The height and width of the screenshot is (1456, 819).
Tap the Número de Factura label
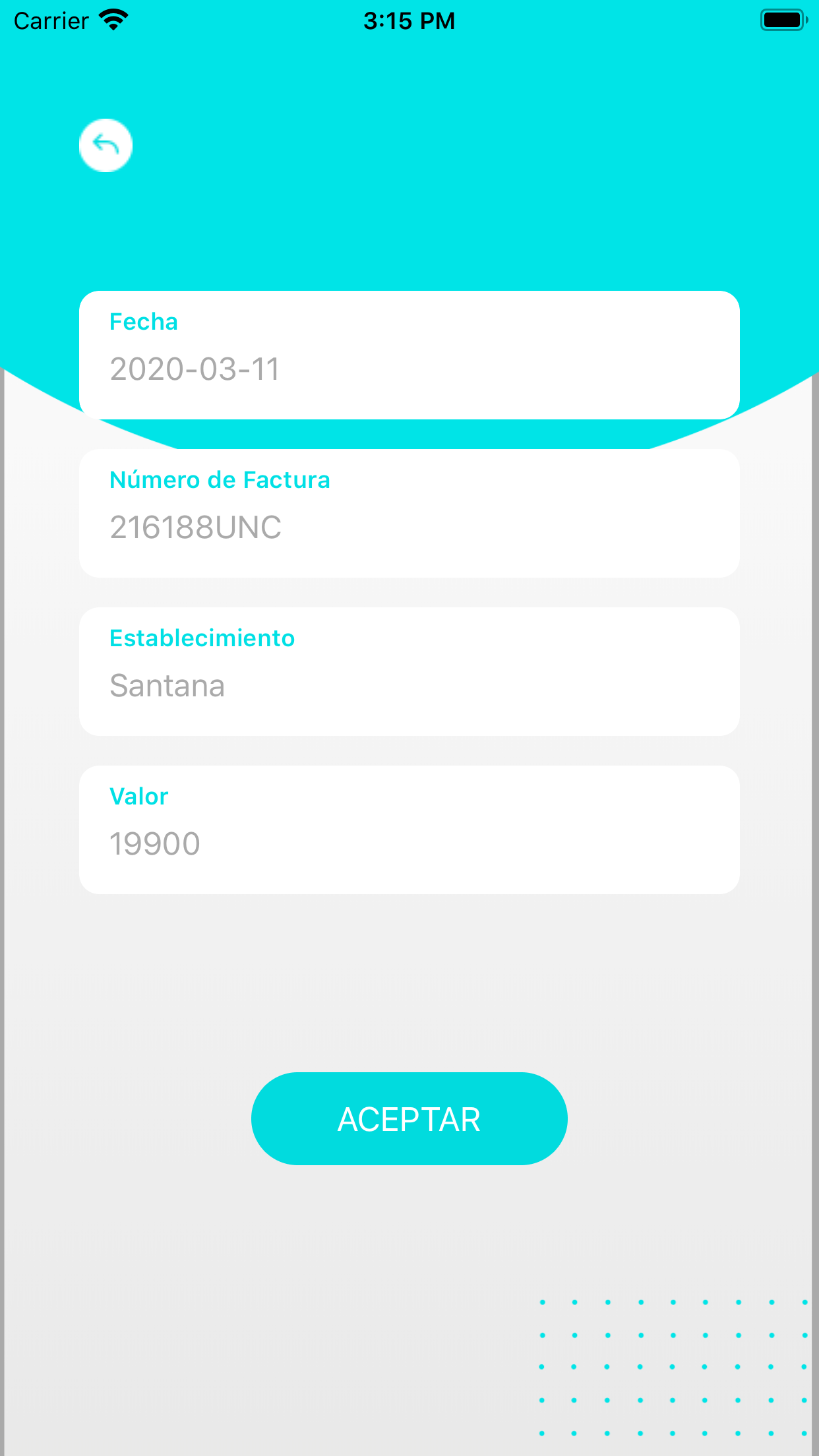coord(220,480)
